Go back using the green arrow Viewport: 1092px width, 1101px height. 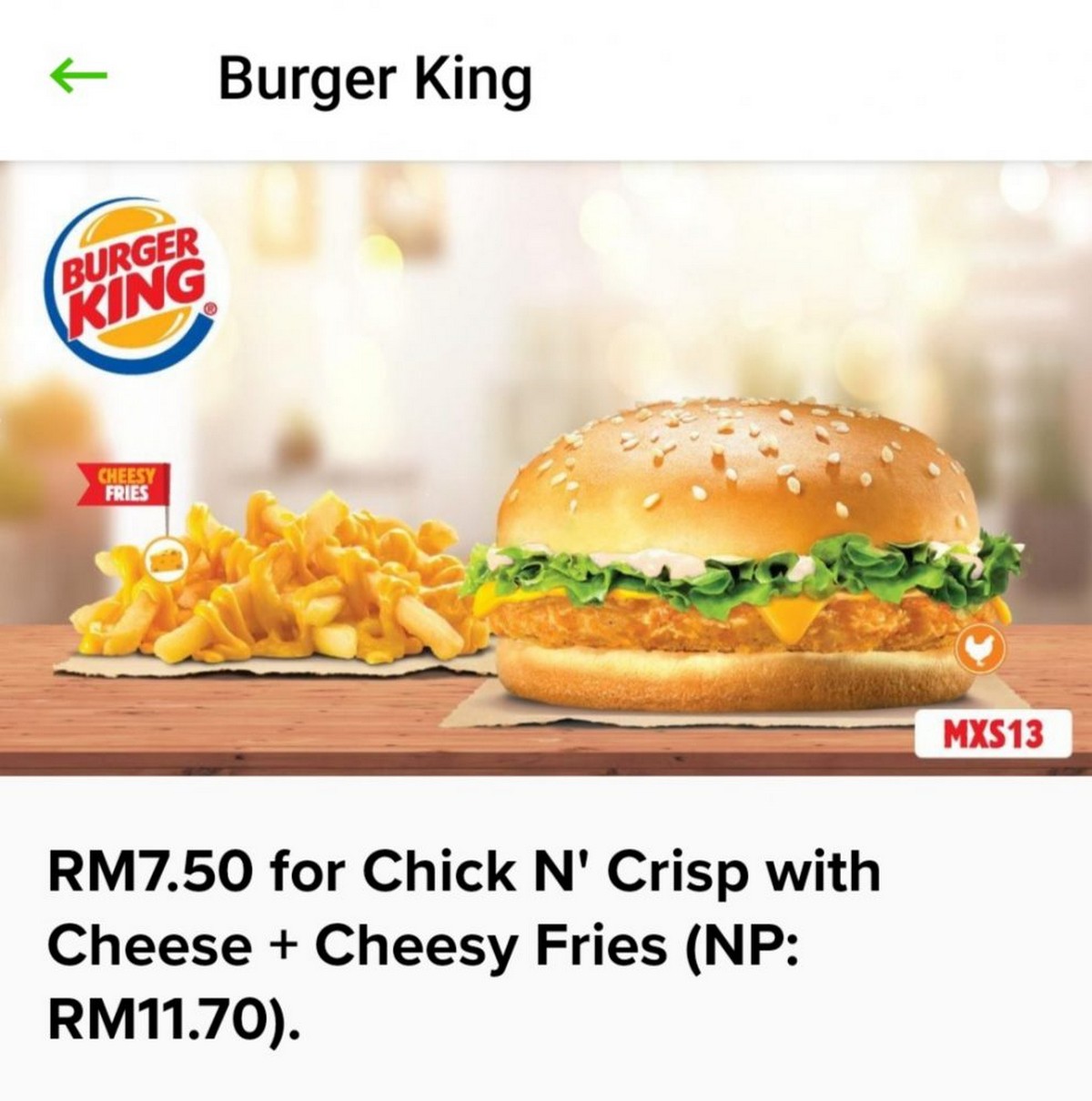[x=78, y=76]
